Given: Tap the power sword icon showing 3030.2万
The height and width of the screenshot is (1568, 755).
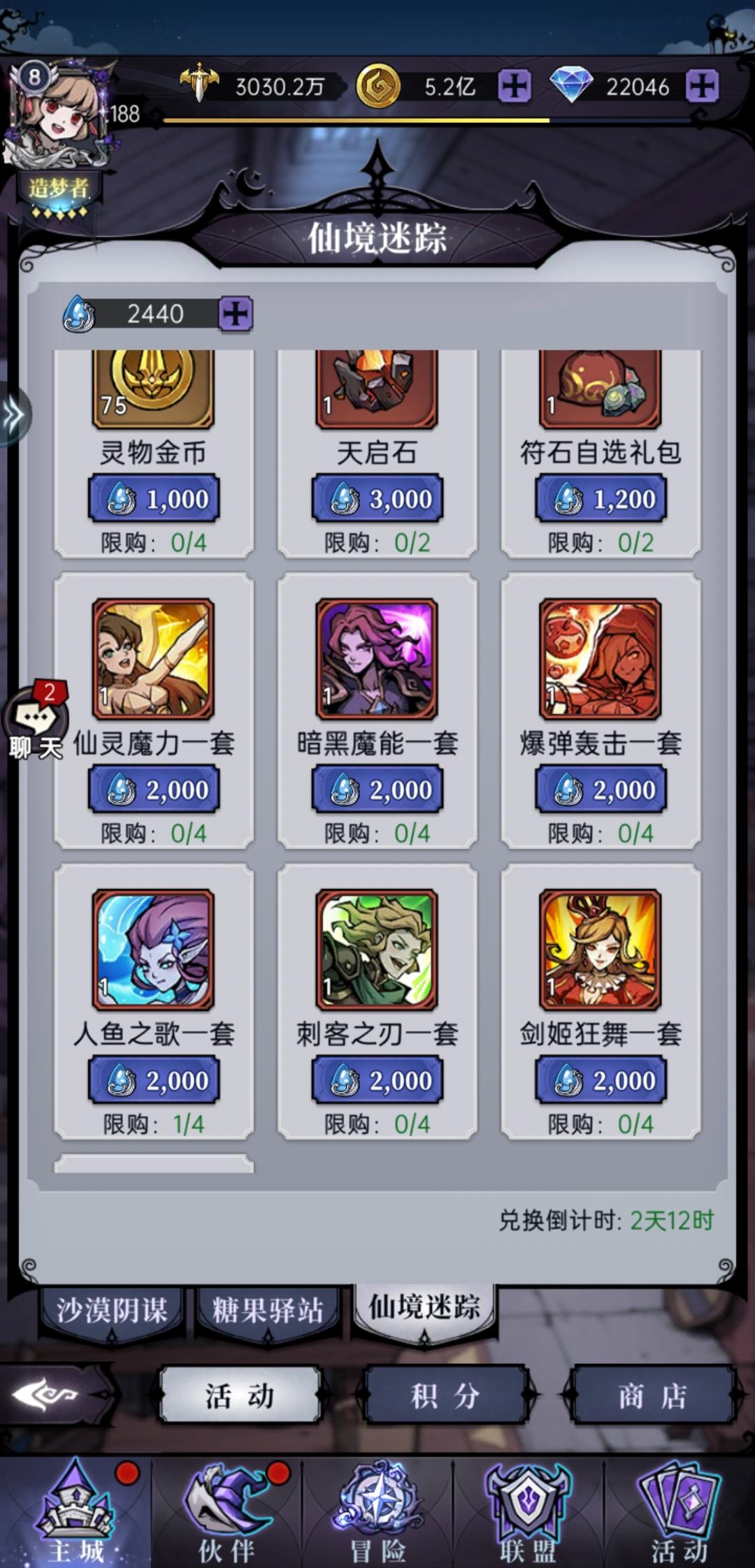Looking at the screenshot, I should [x=201, y=85].
